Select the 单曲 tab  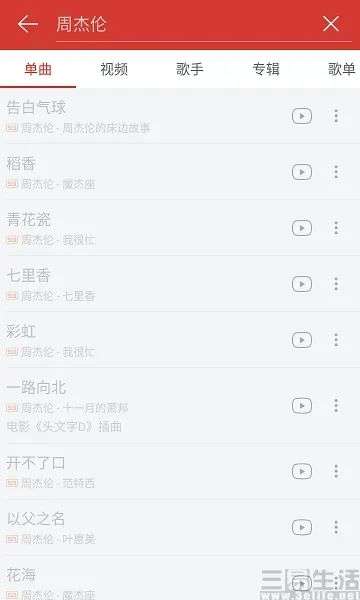(x=38, y=69)
